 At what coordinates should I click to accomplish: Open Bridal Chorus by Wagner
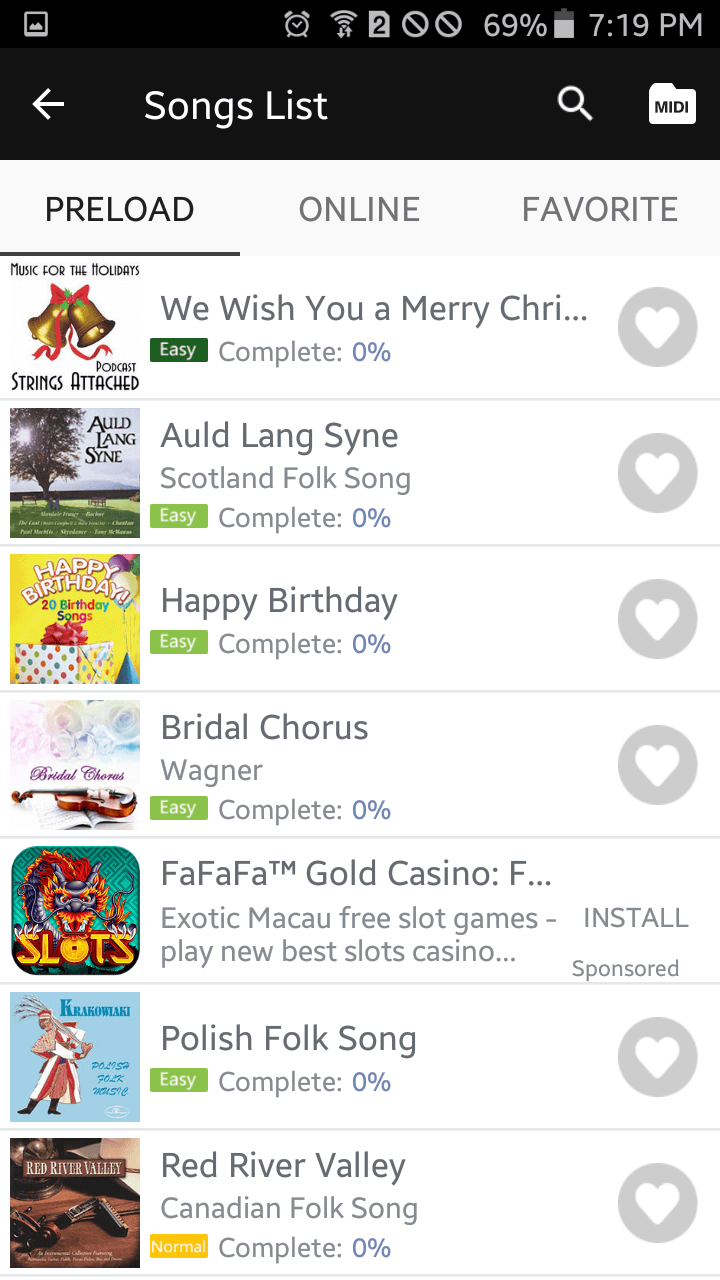click(x=265, y=729)
